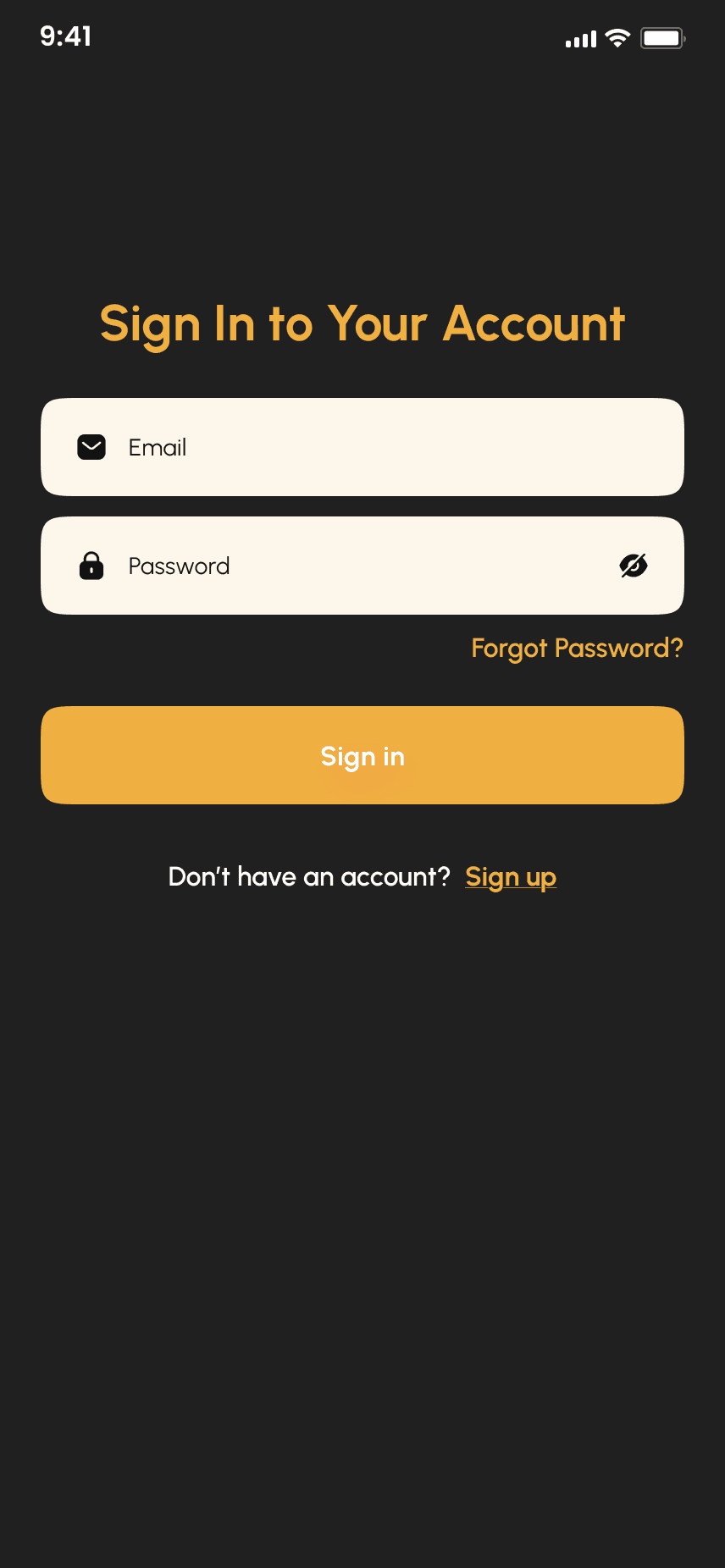Image resolution: width=725 pixels, height=1568 pixels.
Task: Click the cellular signal icon
Action: [578, 38]
